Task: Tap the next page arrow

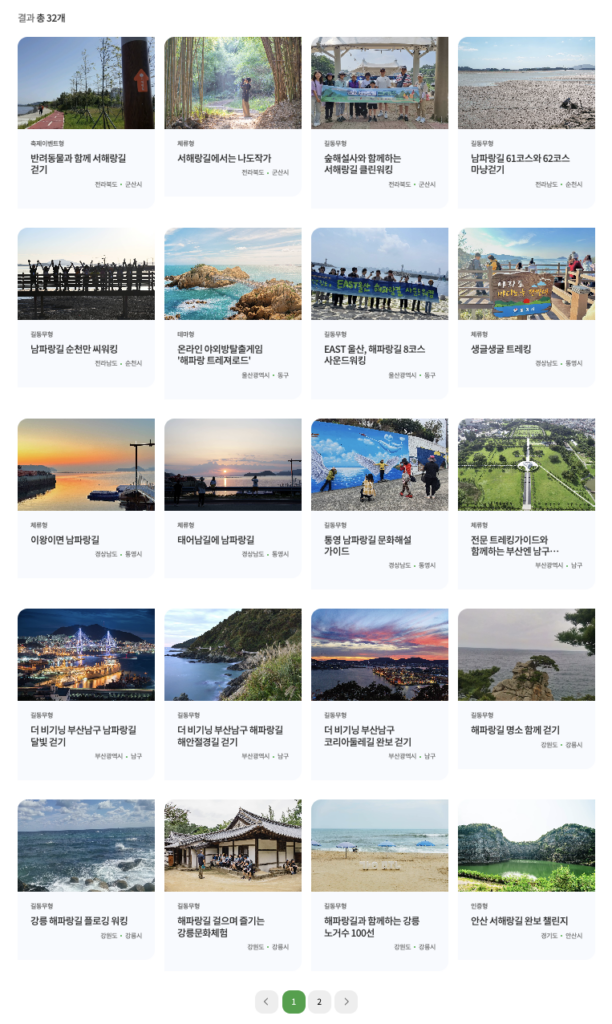Action: [346, 1002]
